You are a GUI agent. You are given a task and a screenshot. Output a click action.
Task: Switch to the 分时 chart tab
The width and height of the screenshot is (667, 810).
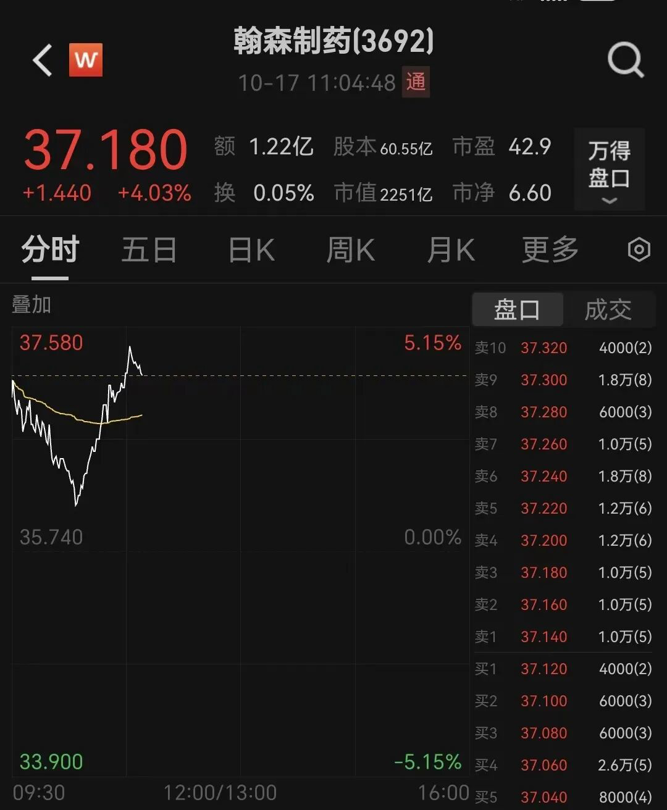click(x=50, y=250)
